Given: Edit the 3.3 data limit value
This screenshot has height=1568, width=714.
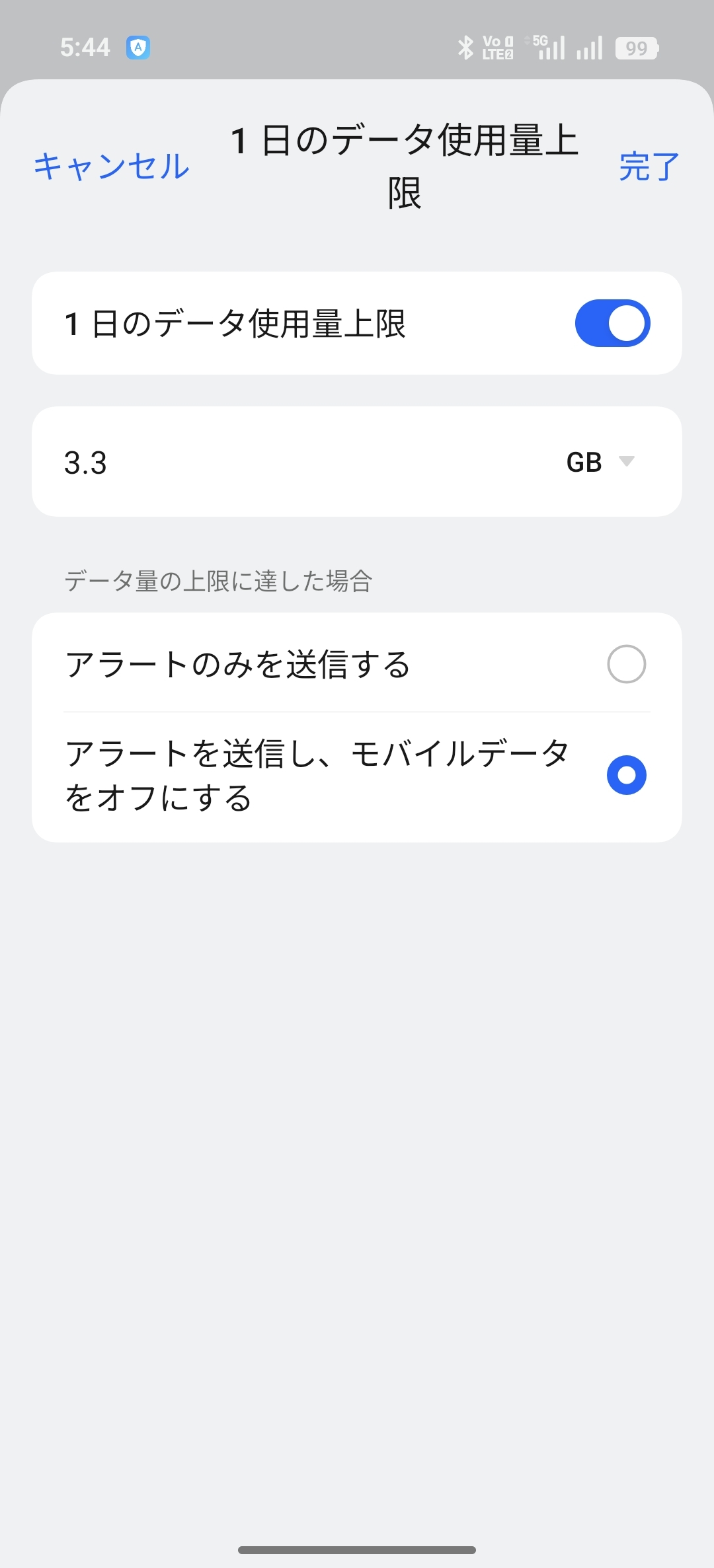Looking at the screenshot, I should pos(264,462).
